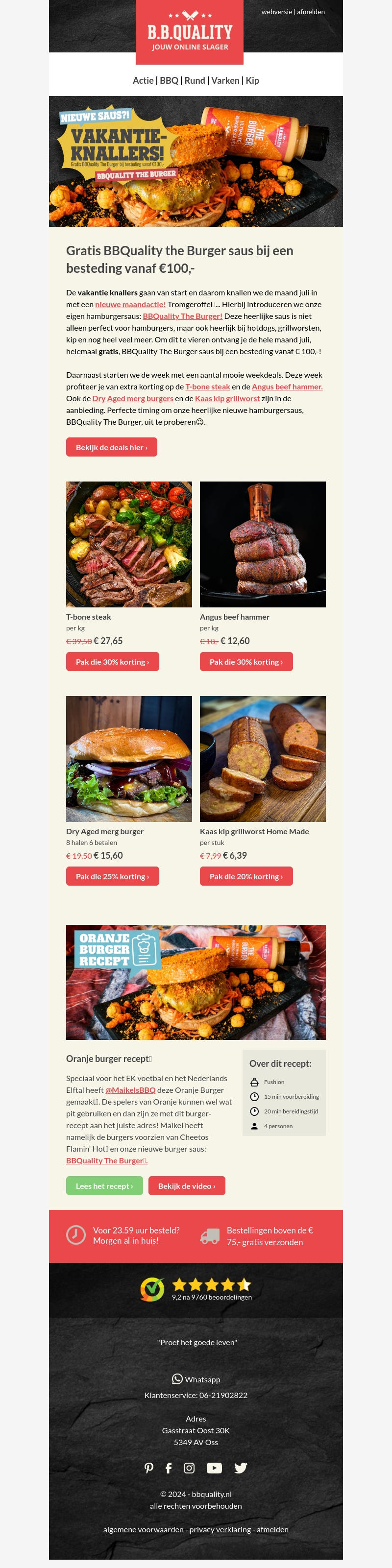This screenshot has width=392, height=1568.
Task: Open the Instagram icon in the footer
Action: (189, 1468)
